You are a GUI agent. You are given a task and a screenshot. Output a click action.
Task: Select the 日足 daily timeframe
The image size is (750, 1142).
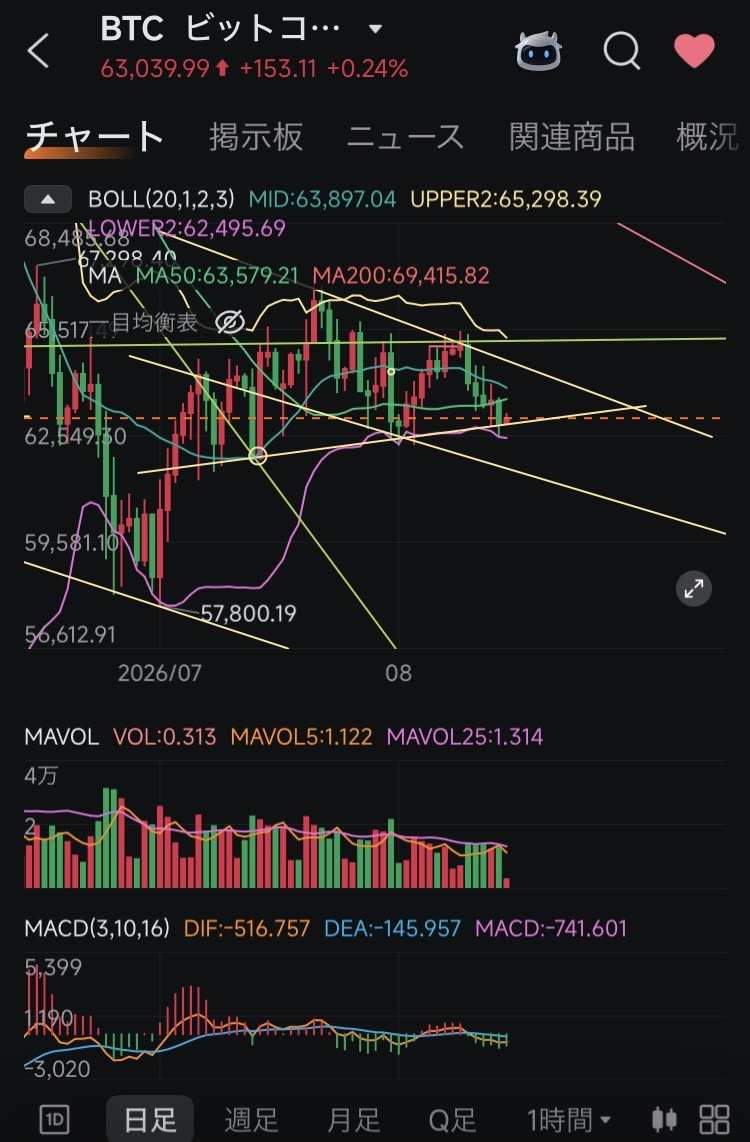150,1119
